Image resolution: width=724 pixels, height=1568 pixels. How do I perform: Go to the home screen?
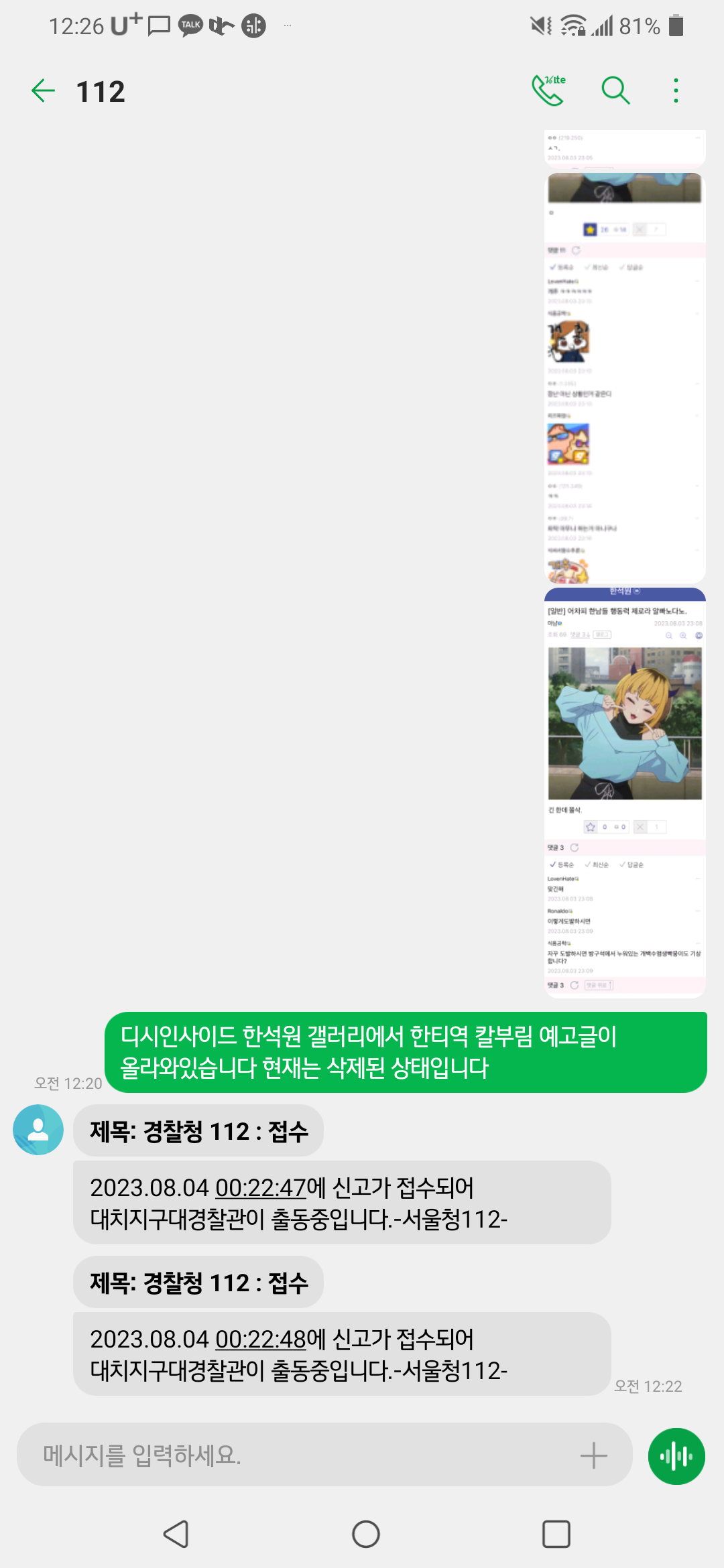tap(366, 1534)
